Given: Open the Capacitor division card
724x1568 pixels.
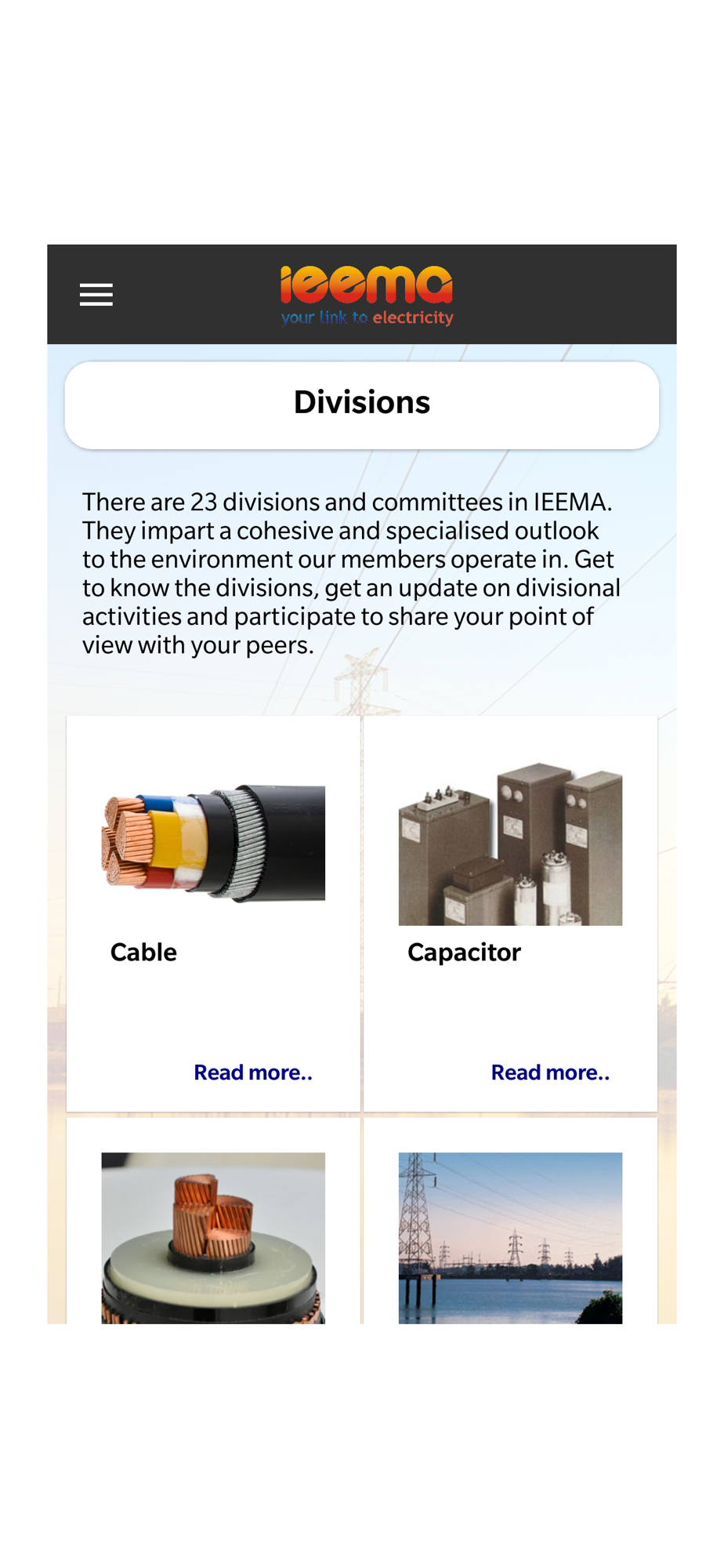Looking at the screenshot, I should [x=510, y=913].
